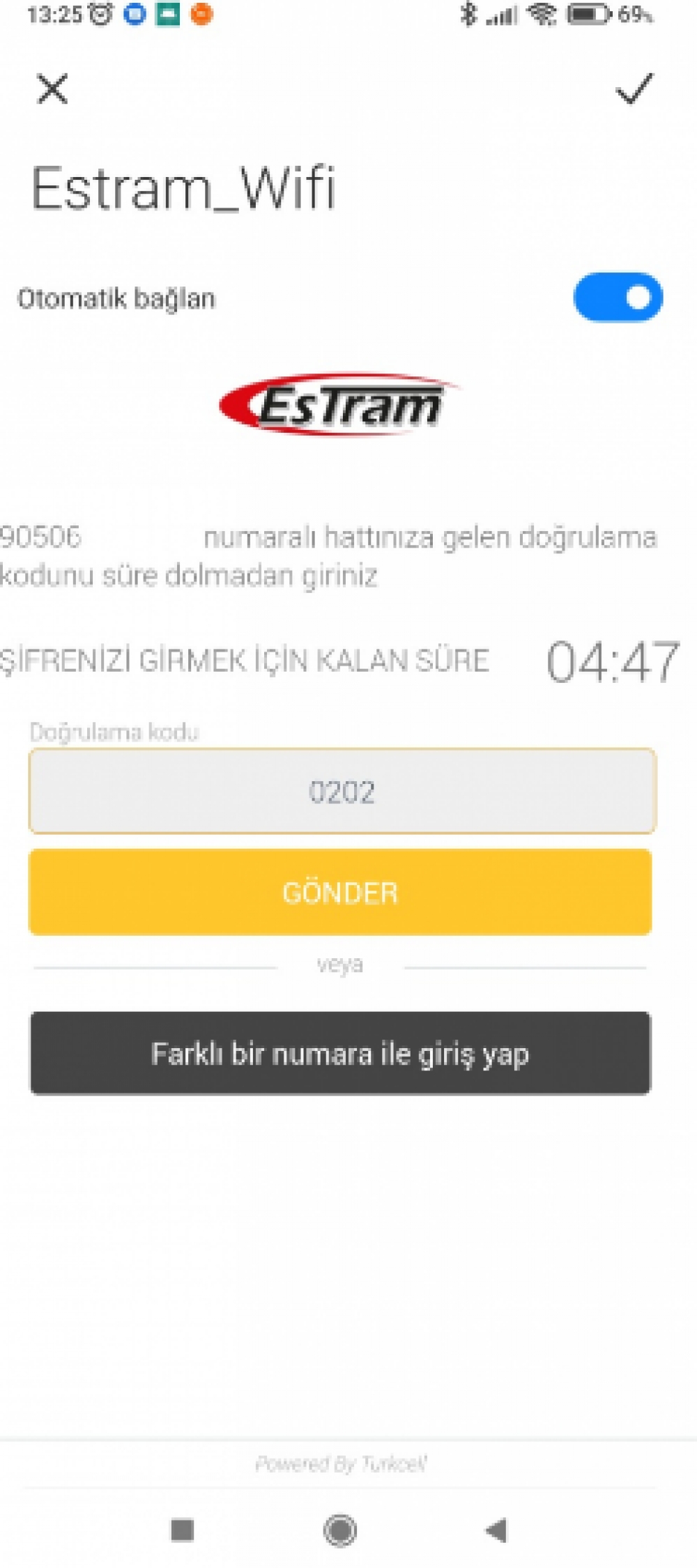
Task: Submit the code with GÖNDER
Action: 340,892
